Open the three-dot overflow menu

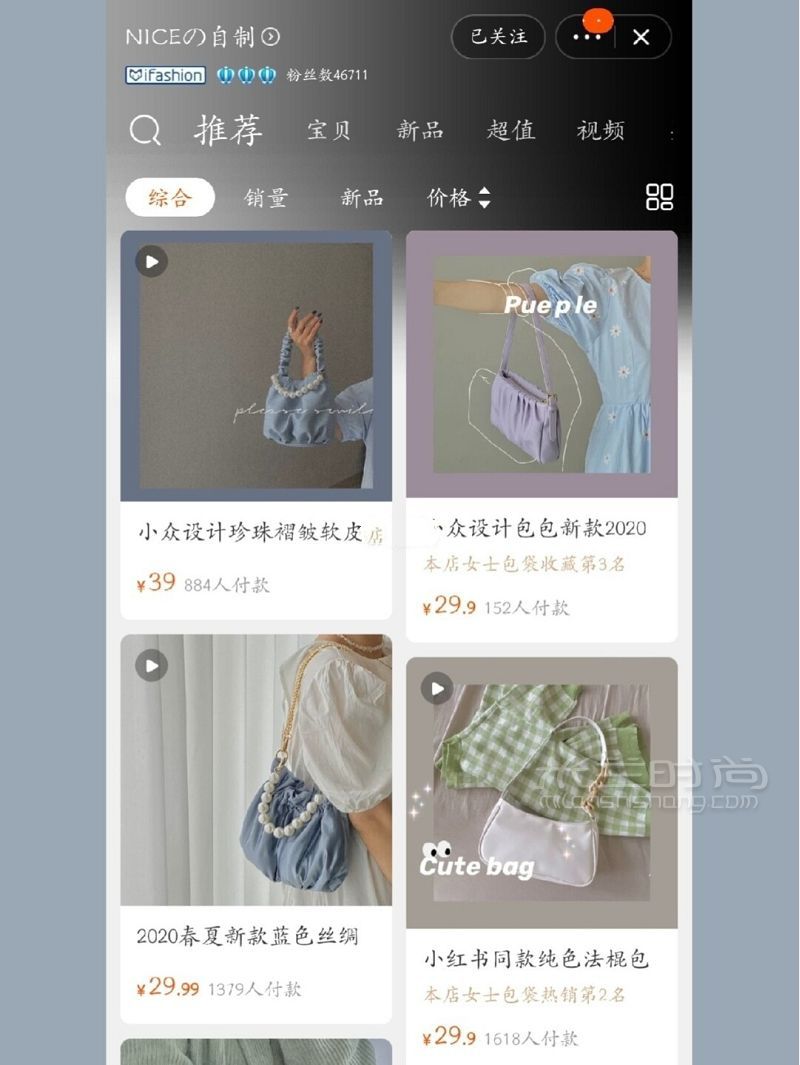587,37
